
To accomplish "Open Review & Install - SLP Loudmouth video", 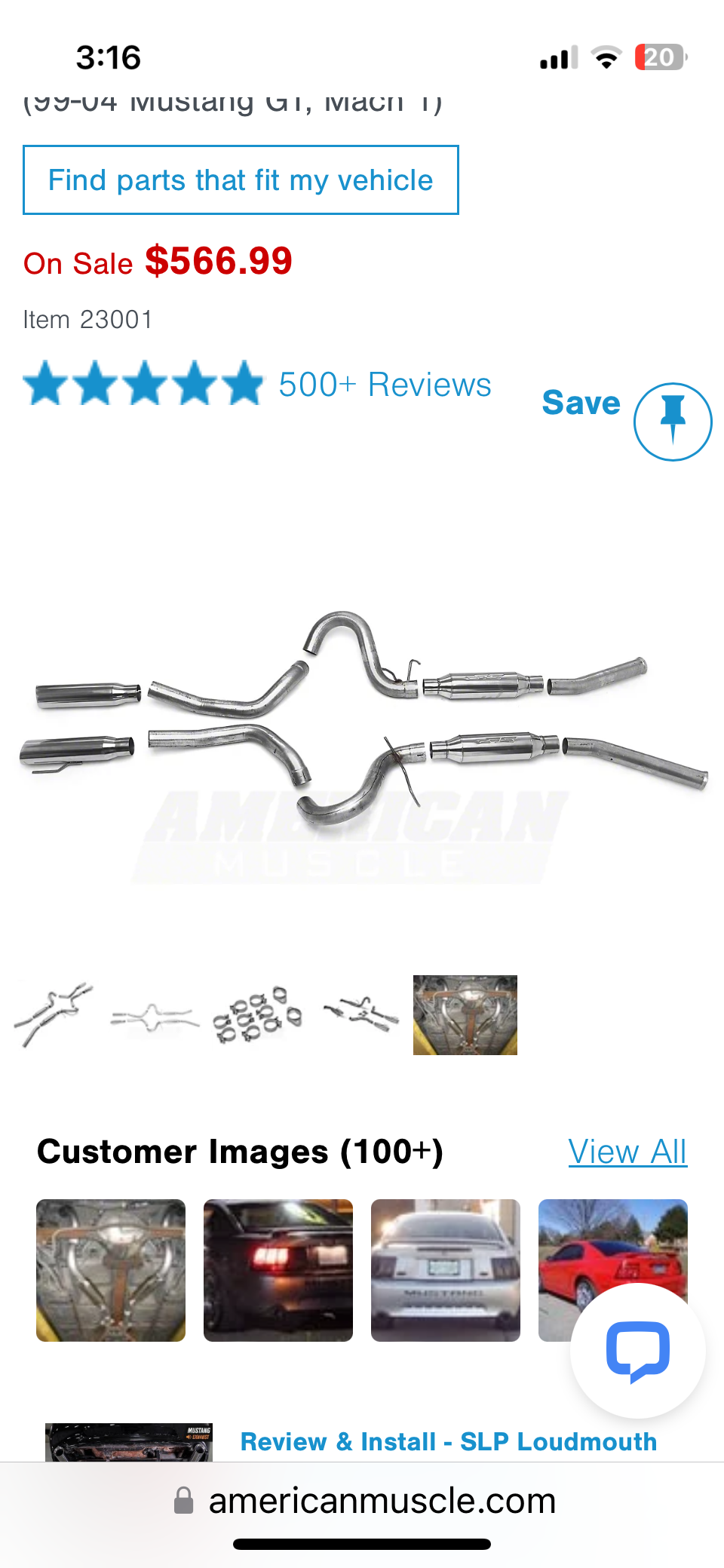I will click(448, 1441).
